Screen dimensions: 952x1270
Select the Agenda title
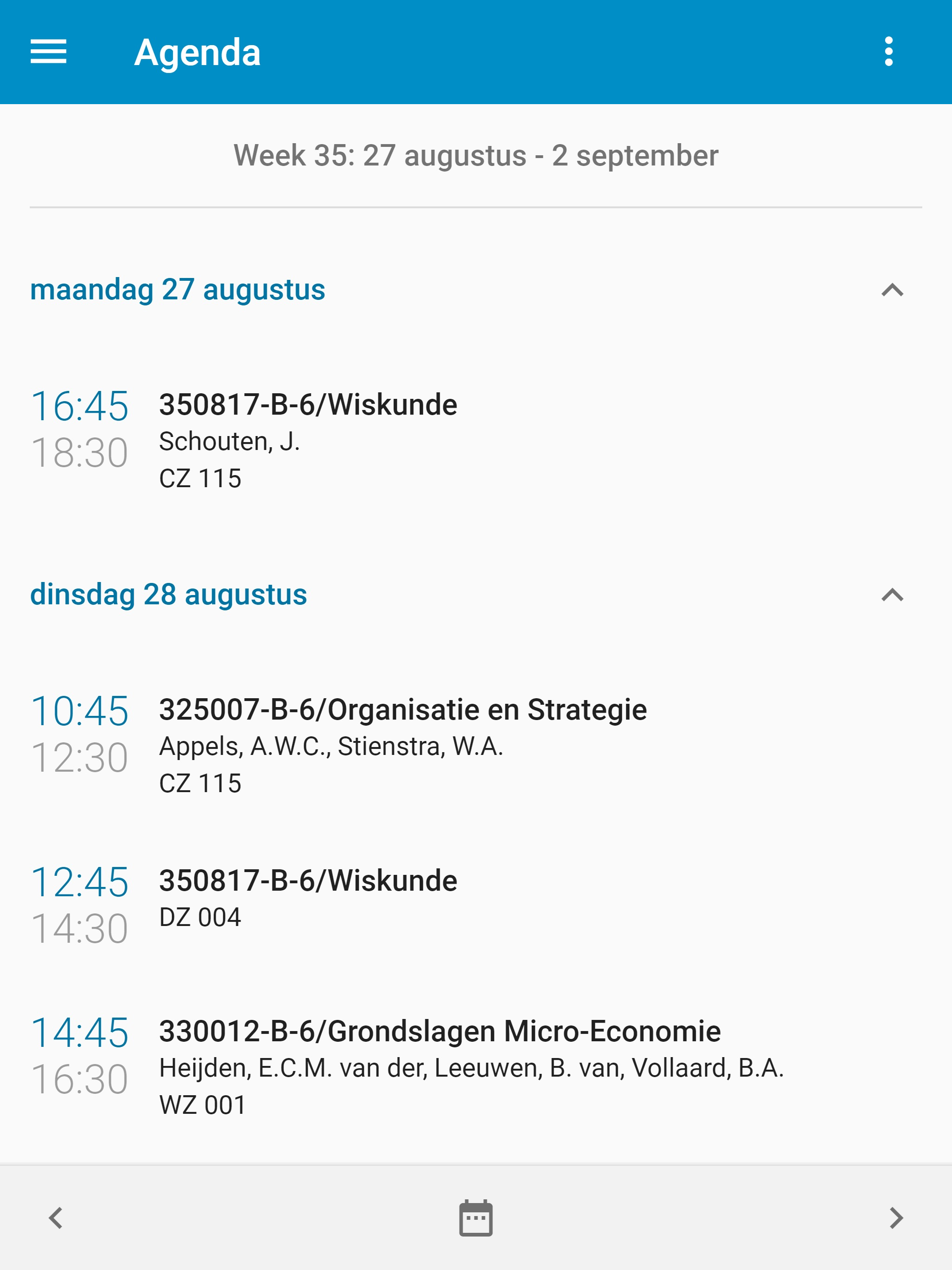[198, 53]
